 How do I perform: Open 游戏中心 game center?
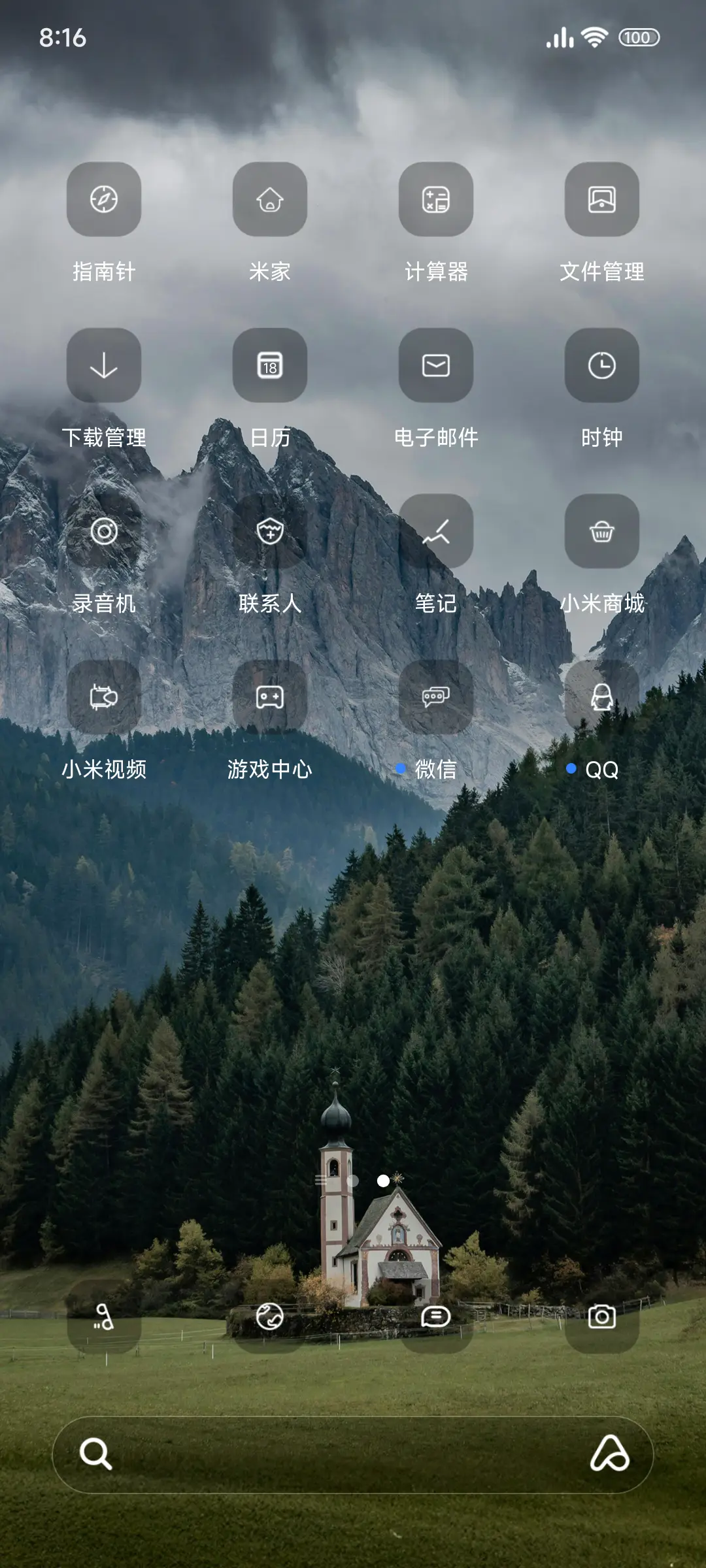[270, 699]
